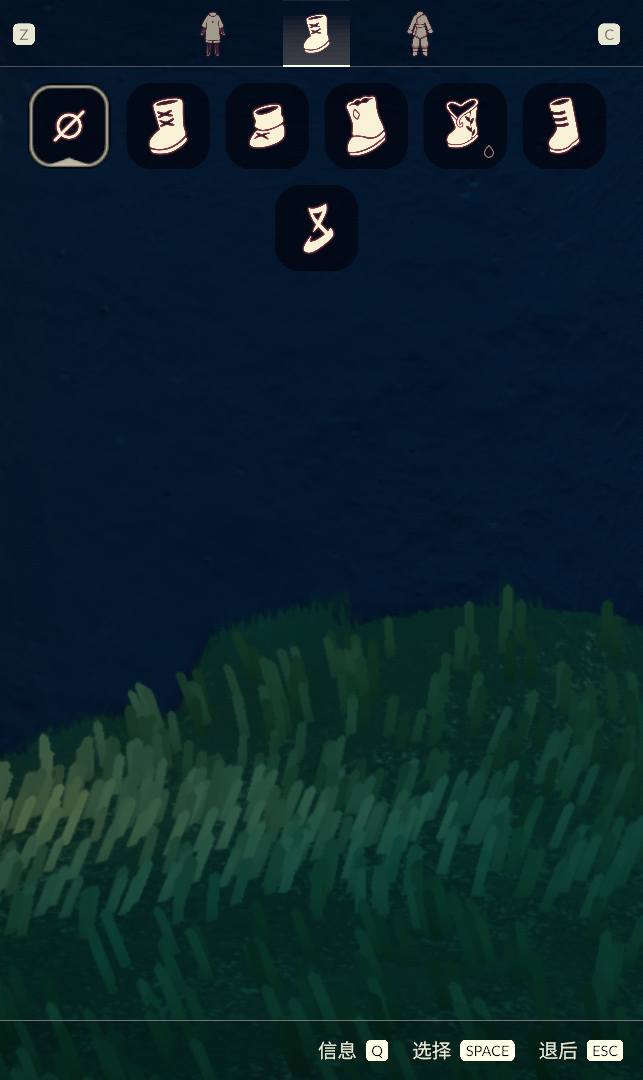
Task: Switch to the coat outfit tab
Action: click(212, 34)
